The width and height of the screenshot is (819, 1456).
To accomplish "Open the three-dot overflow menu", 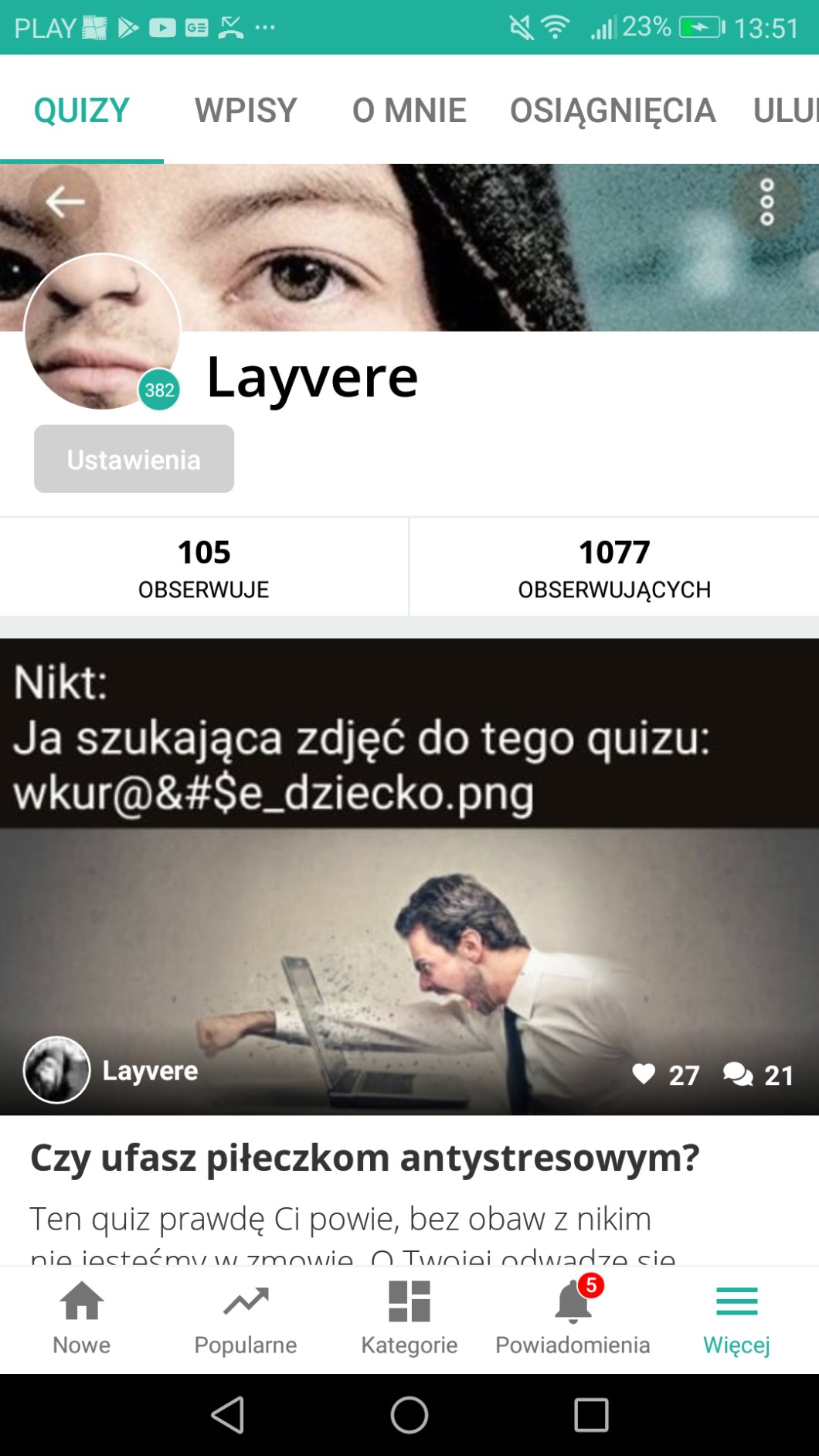I will click(x=766, y=202).
